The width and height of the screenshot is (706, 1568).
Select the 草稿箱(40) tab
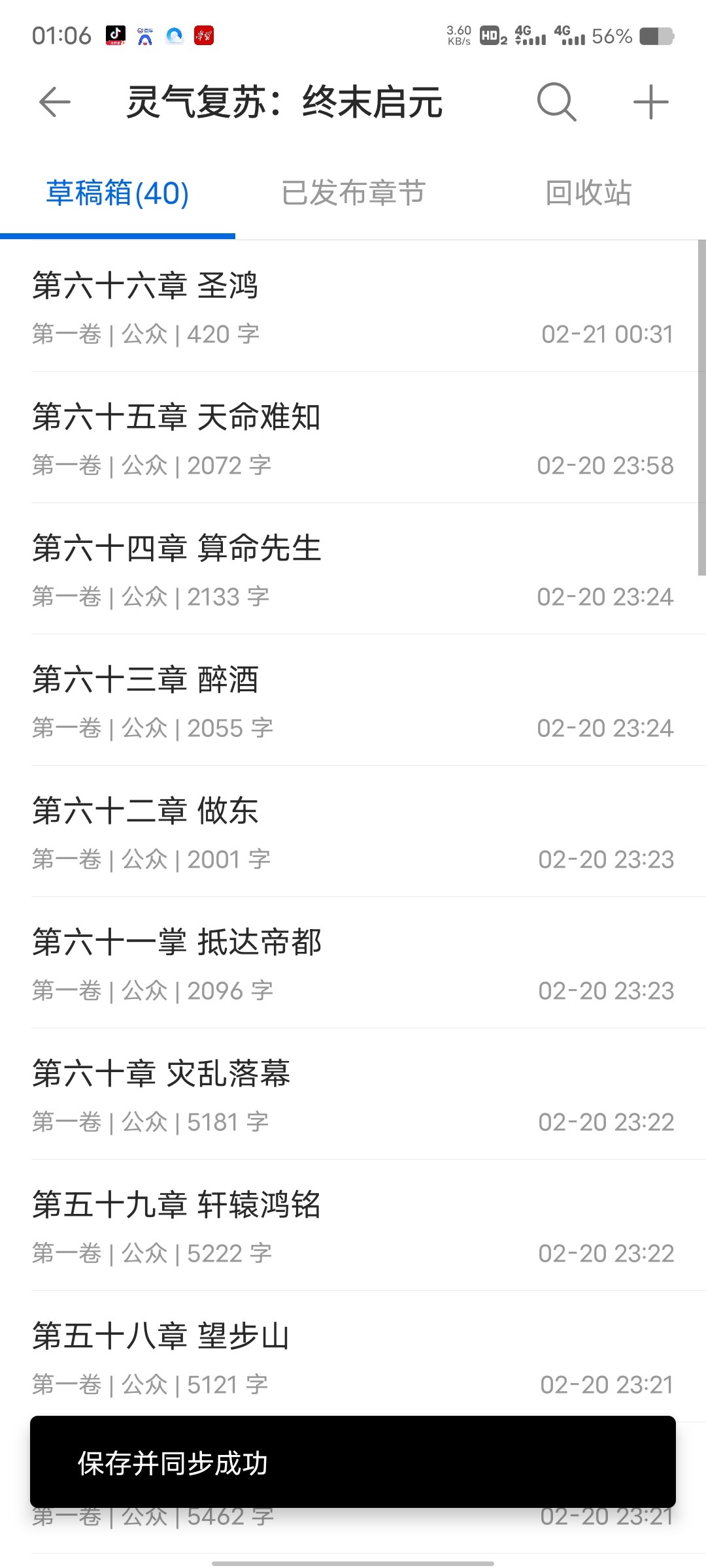(118, 193)
